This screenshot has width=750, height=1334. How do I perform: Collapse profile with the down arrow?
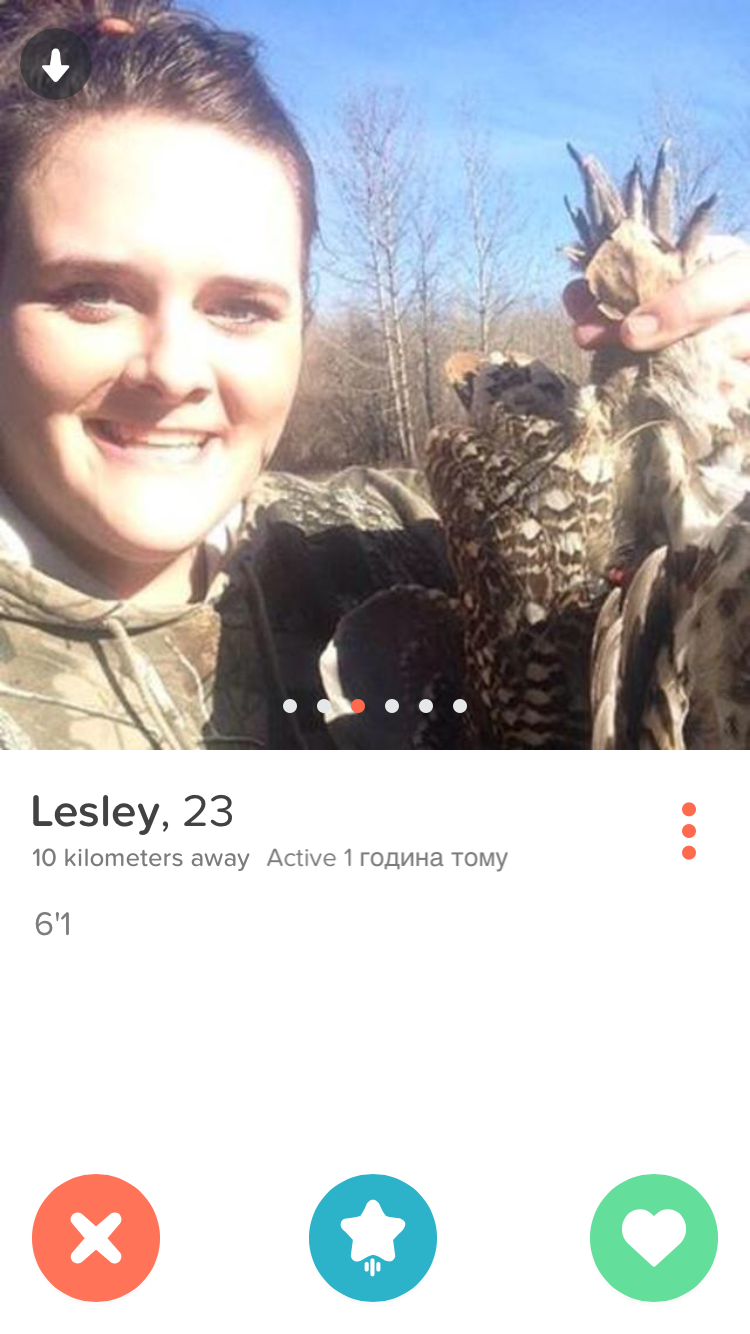[x=56, y=66]
